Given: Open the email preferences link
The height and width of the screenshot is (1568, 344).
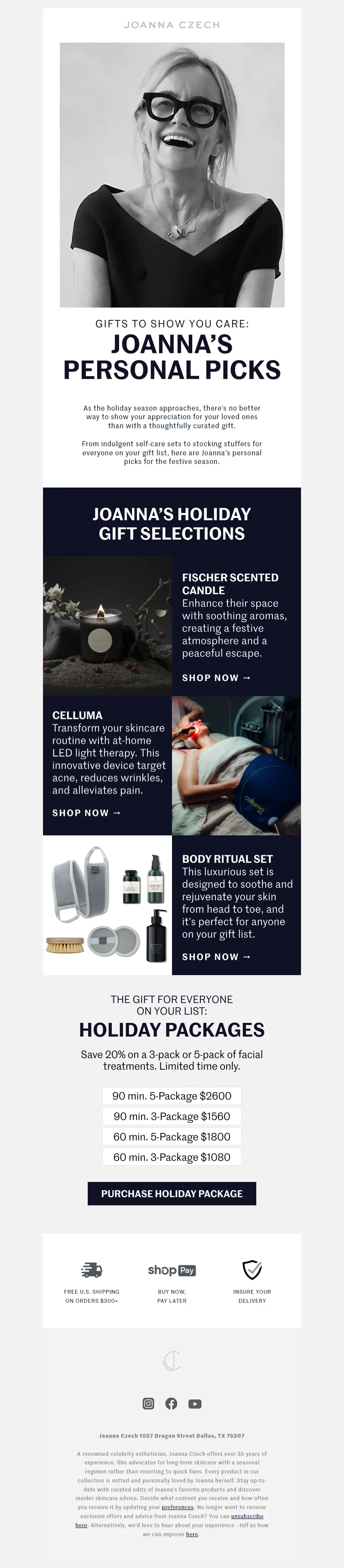Looking at the screenshot, I should point(178,1507).
